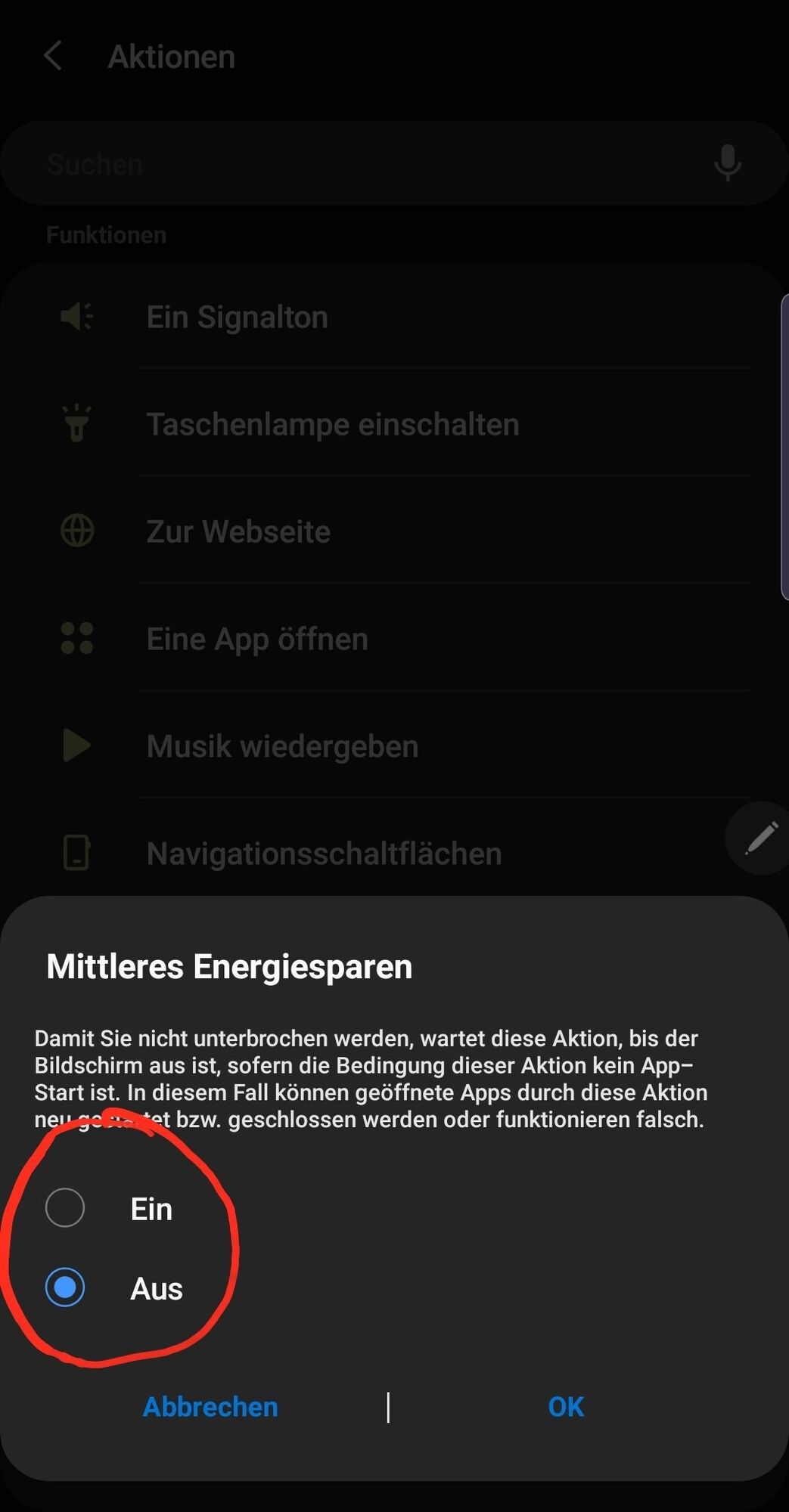Image resolution: width=789 pixels, height=1512 pixels.
Task: Cancel the dialog with Abbrechen
Action: pyautogui.click(x=210, y=1407)
